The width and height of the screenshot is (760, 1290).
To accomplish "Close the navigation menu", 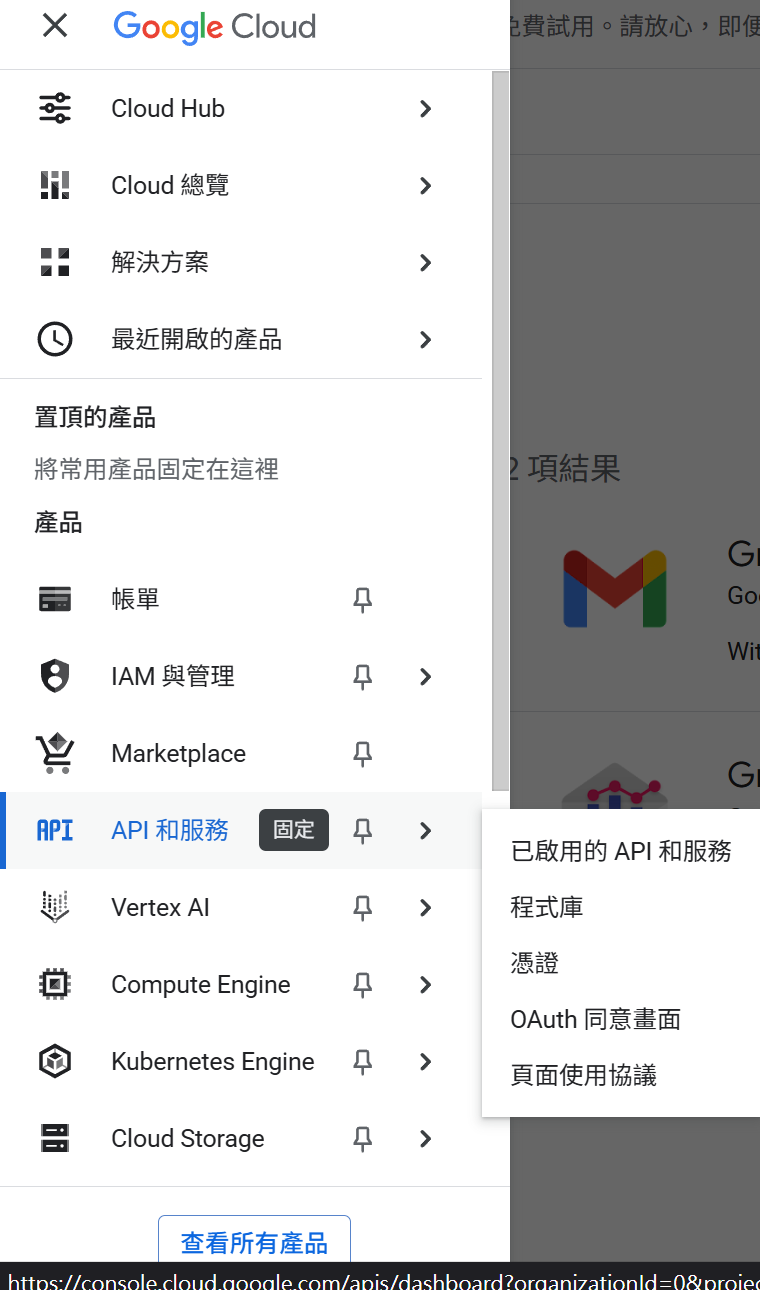I will (55, 26).
